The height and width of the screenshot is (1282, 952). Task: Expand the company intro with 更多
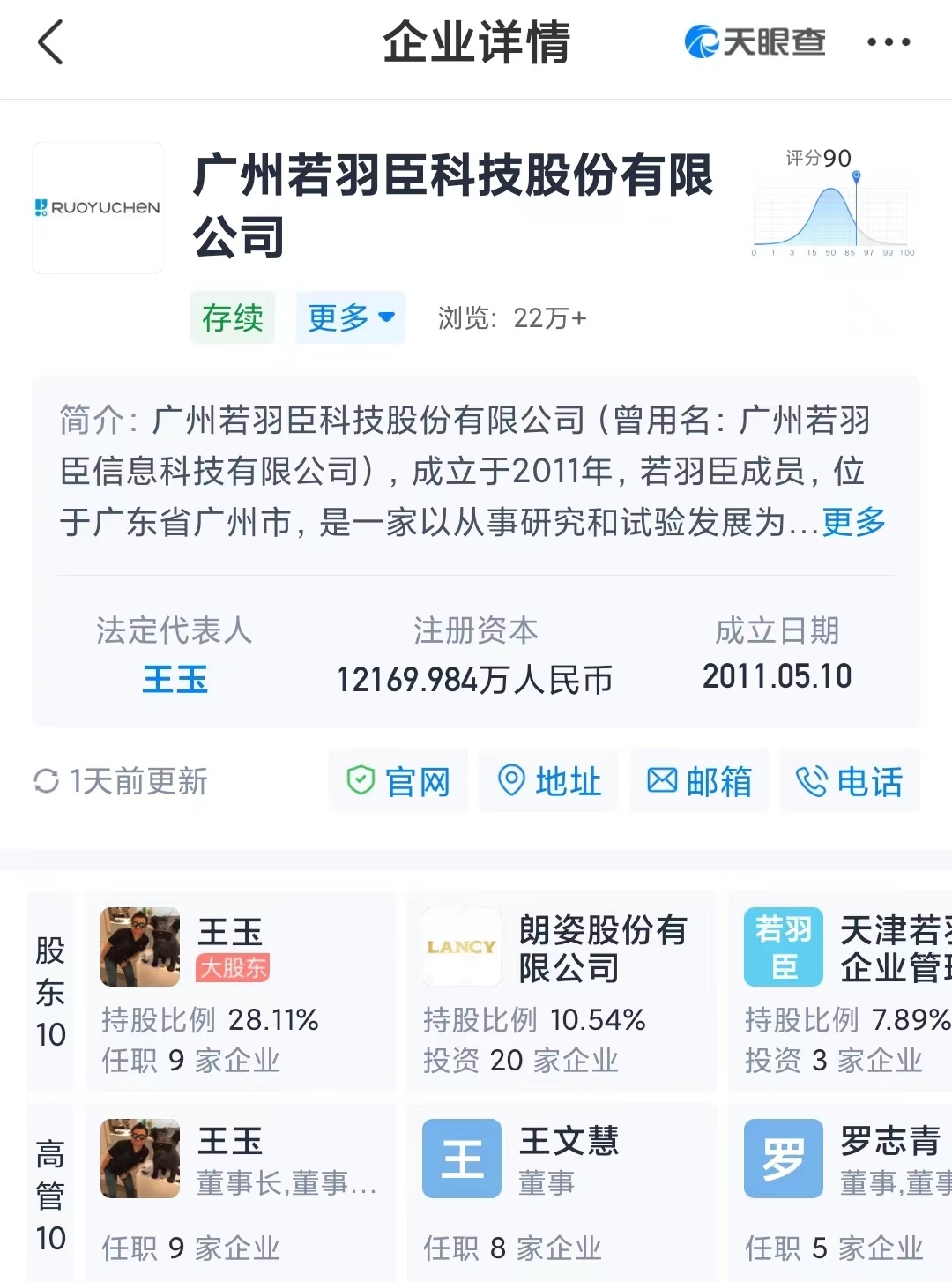pyautogui.click(x=853, y=522)
